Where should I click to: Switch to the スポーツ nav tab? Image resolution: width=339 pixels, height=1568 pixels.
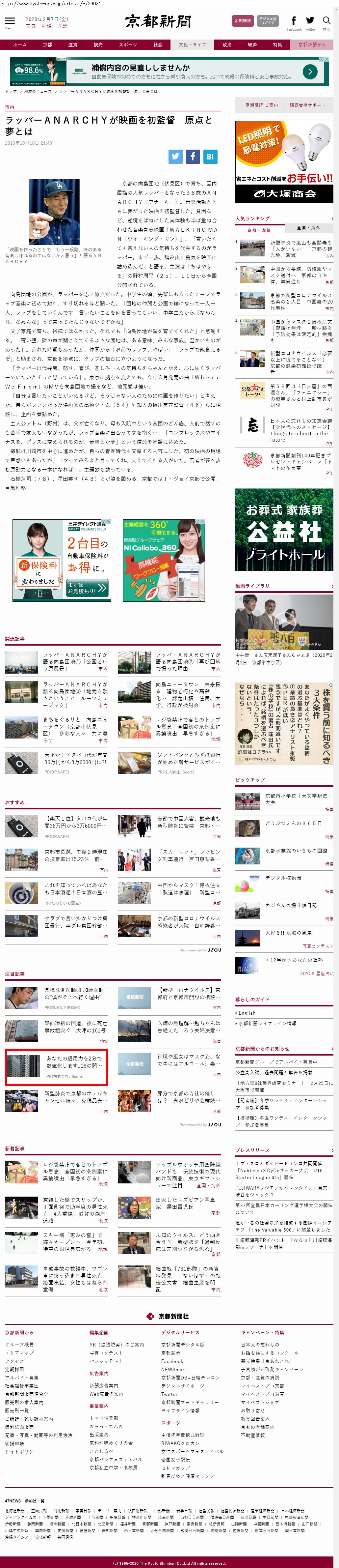click(x=128, y=44)
